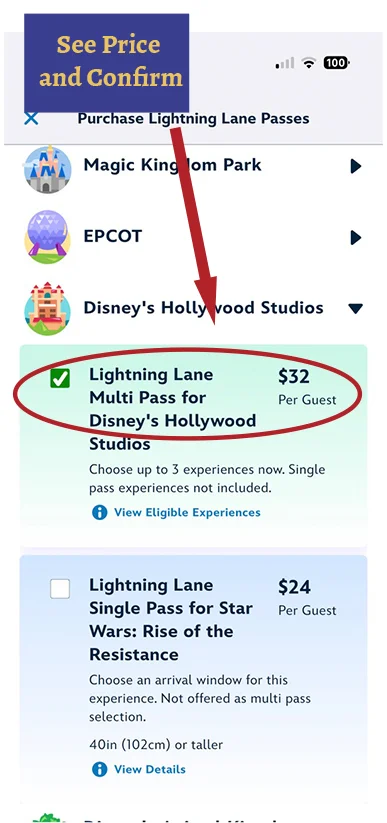Check the Single Pass for Rise of the Resistance
387x823 pixels.
point(60,589)
